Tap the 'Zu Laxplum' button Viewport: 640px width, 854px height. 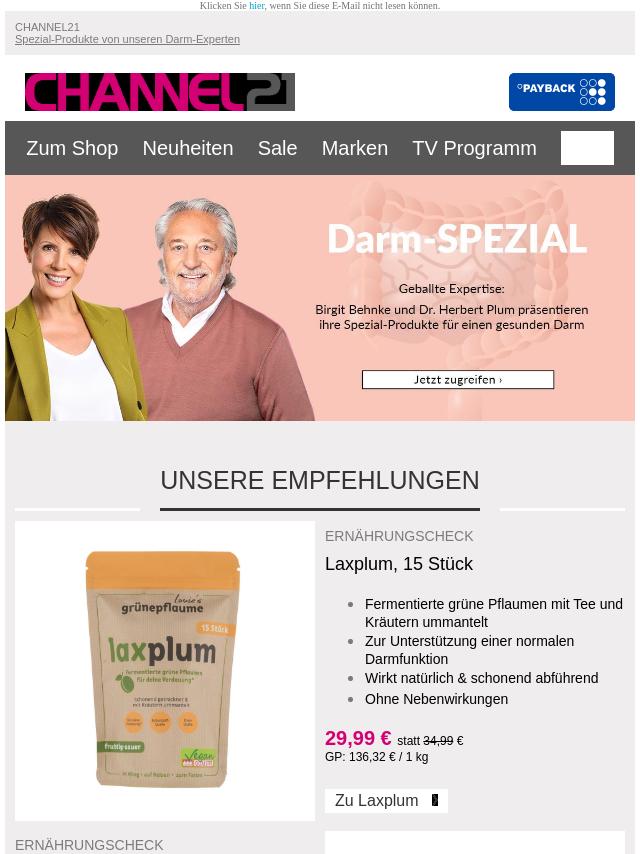coord(386,801)
